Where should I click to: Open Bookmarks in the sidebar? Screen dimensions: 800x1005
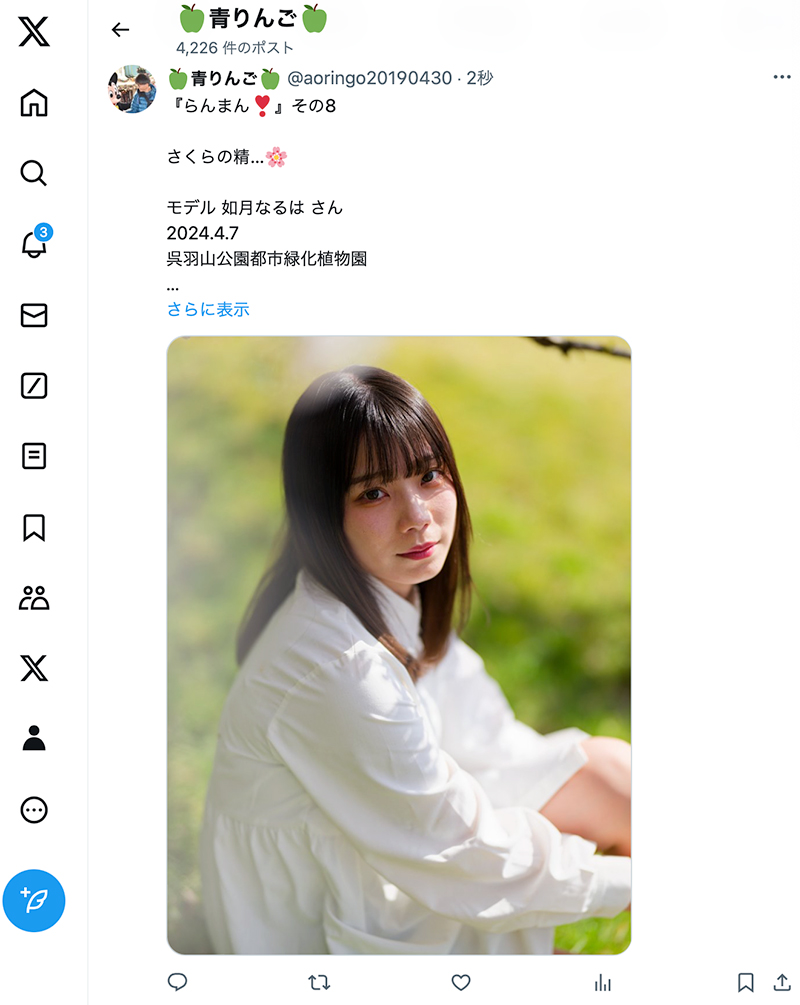(x=34, y=527)
